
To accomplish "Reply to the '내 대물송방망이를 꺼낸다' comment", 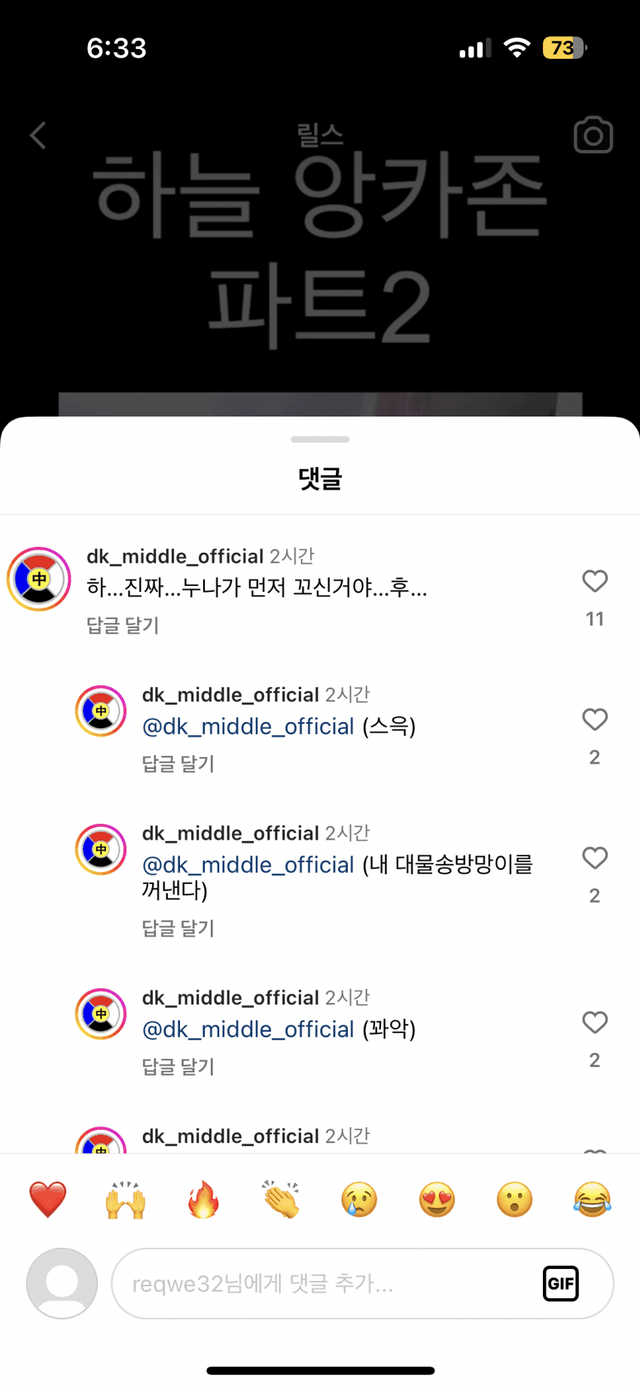I will tap(178, 928).
